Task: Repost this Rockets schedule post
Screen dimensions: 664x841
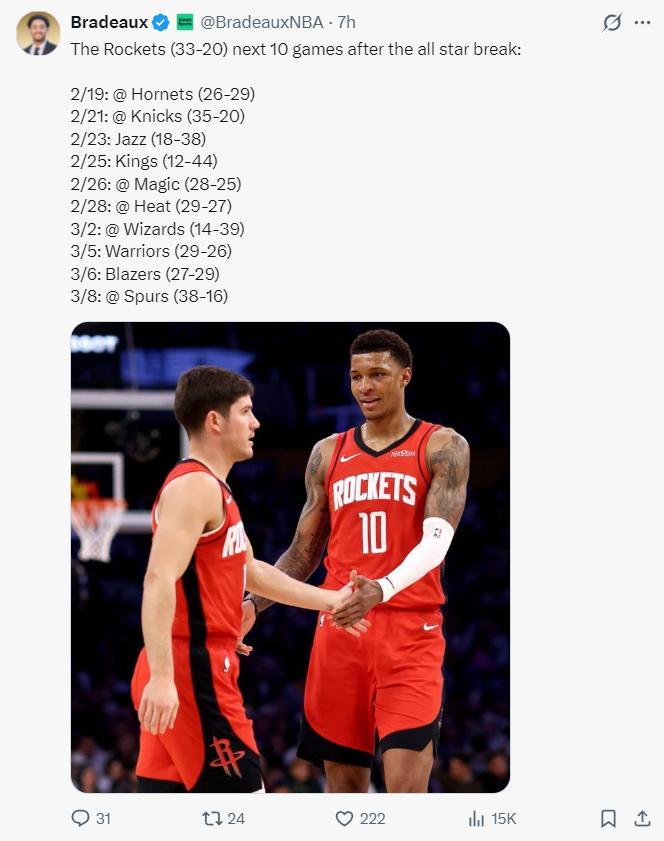Action: click(x=212, y=818)
